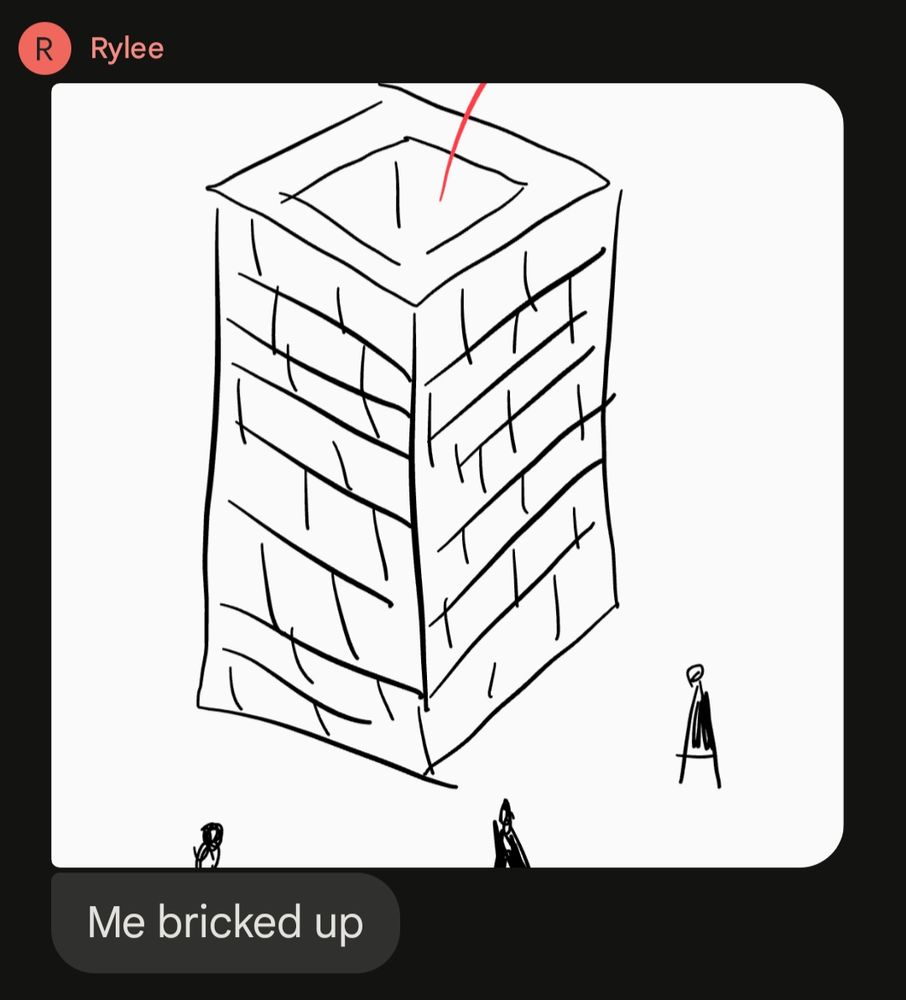Open Rylee's profile avatar

[45, 48]
